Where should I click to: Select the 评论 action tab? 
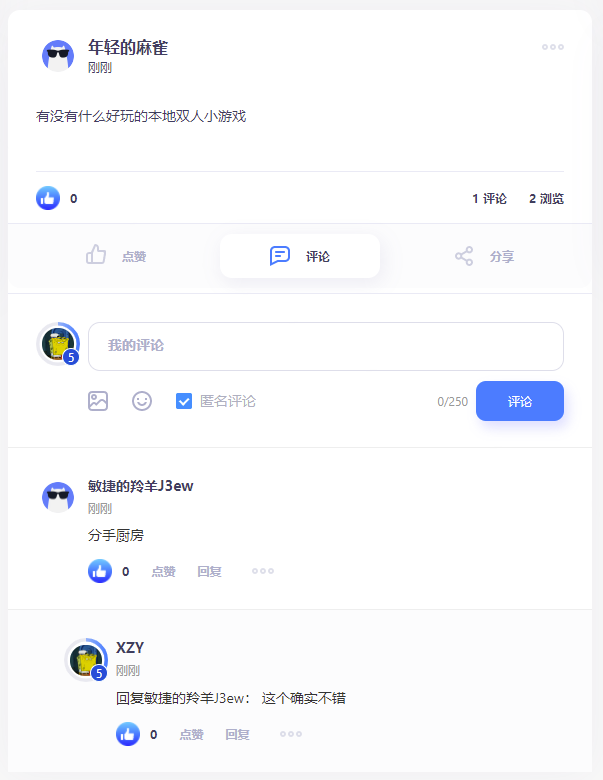[x=300, y=256]
